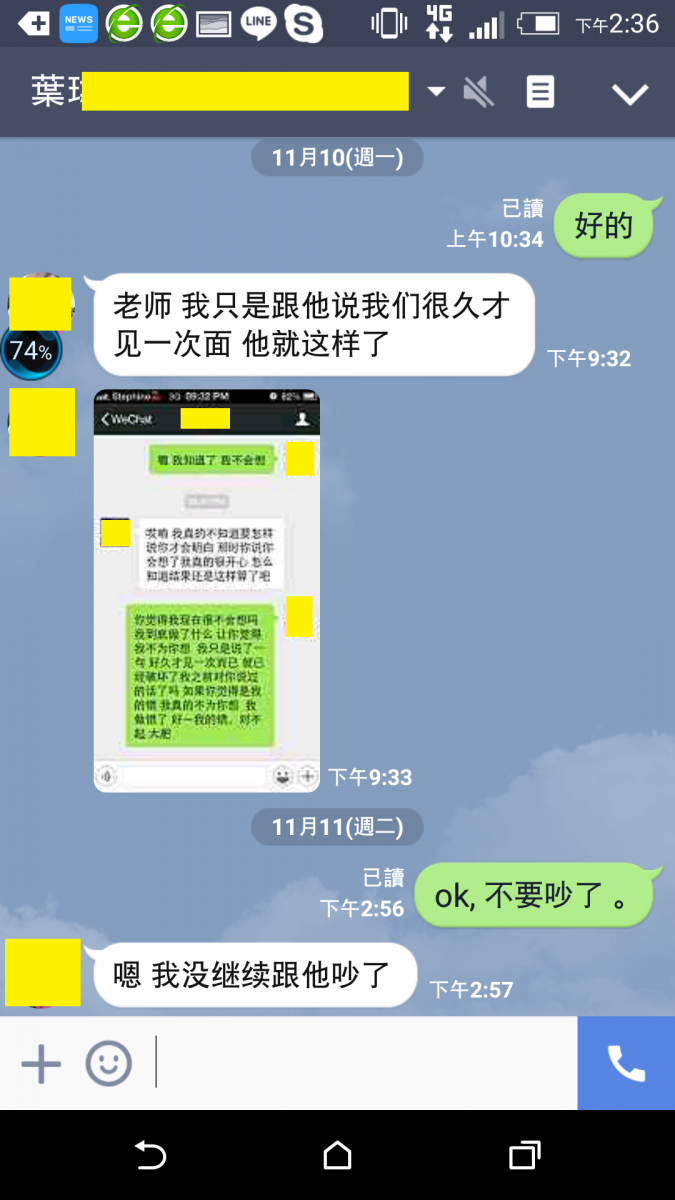675x1200 pixels.
Task: Open the recent apps overview
Action: [524, 1156]
